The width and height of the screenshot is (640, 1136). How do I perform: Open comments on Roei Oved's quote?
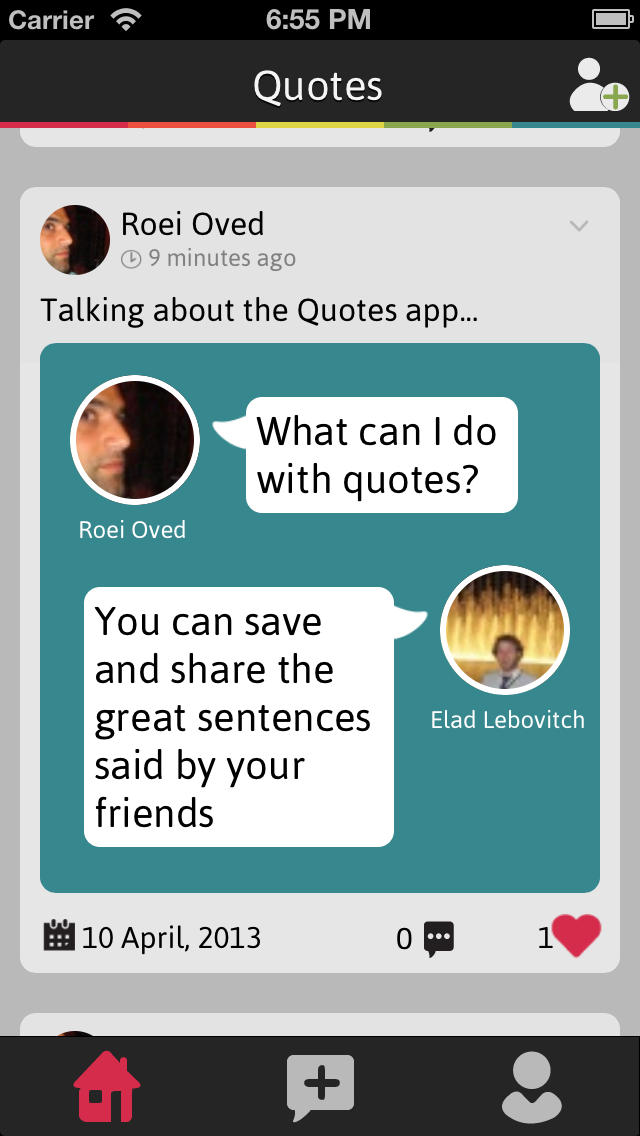pos(438,938)
